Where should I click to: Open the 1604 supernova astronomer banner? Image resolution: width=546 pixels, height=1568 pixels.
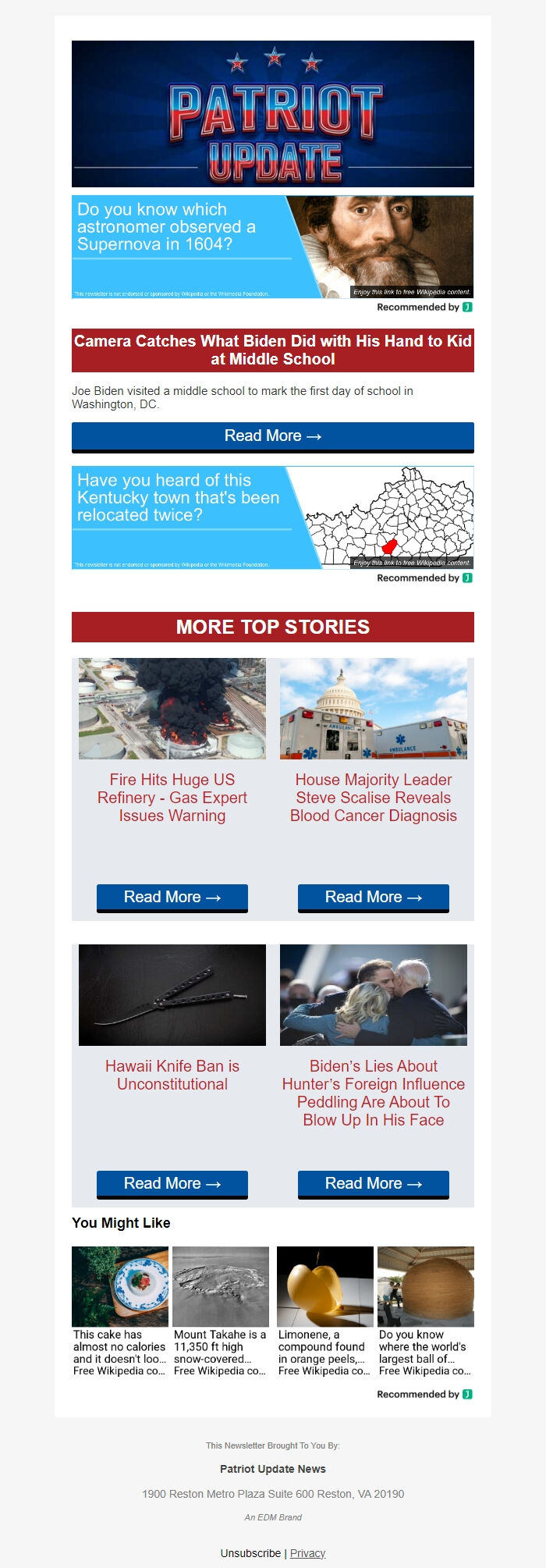pos(272,247)
